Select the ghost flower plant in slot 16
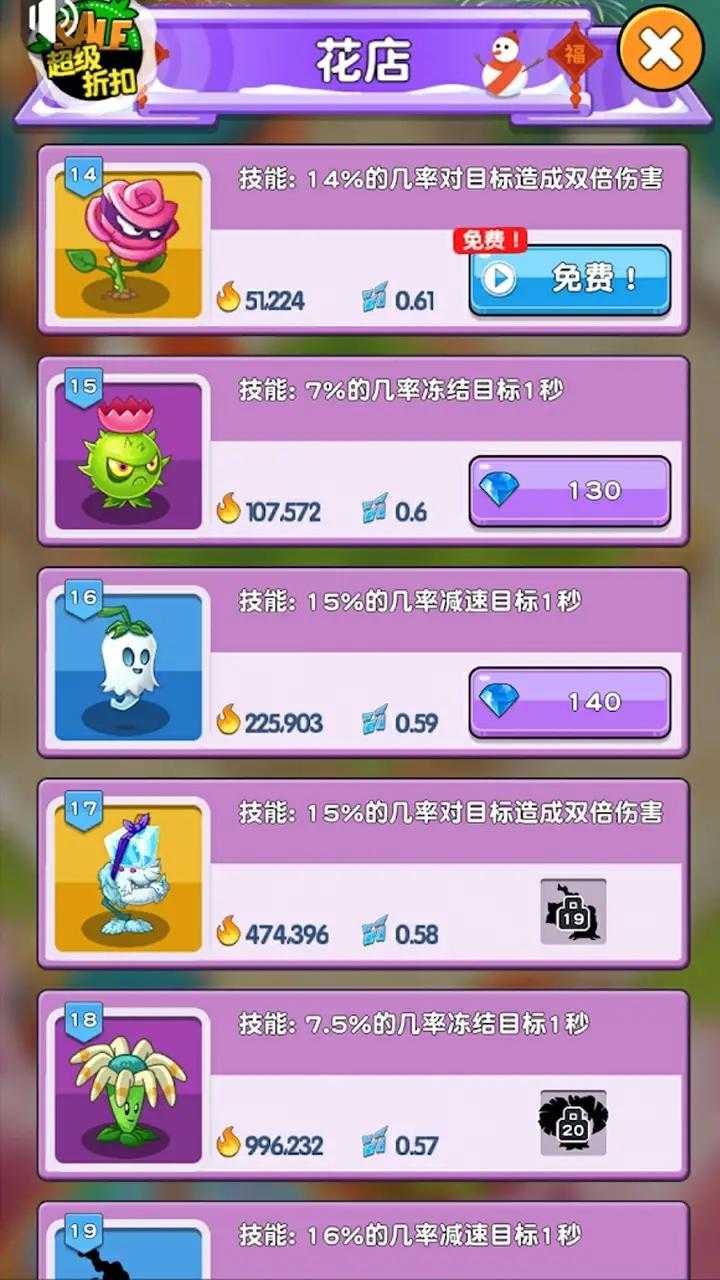 (128, 660)
